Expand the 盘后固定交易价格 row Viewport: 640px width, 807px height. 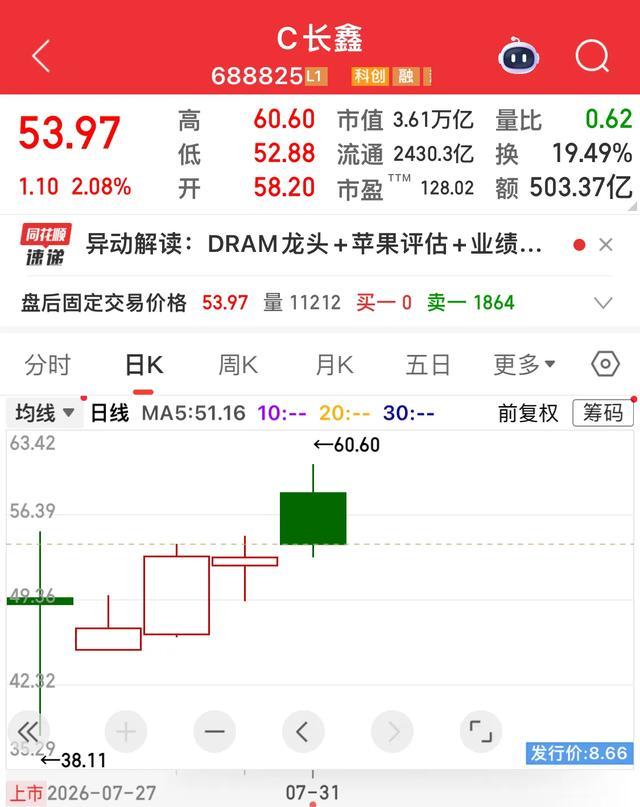pyautogui.click(x=603, y=302)
